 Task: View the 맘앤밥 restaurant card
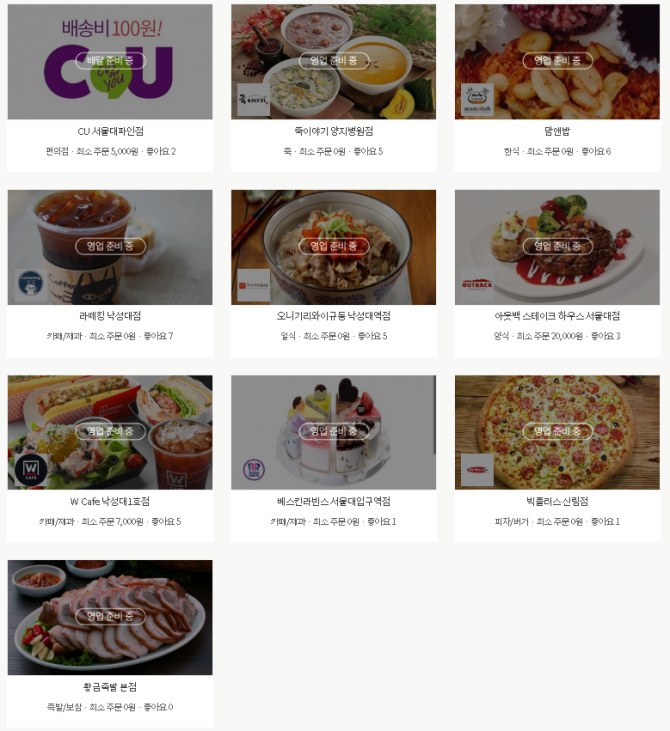pos(557,131)
